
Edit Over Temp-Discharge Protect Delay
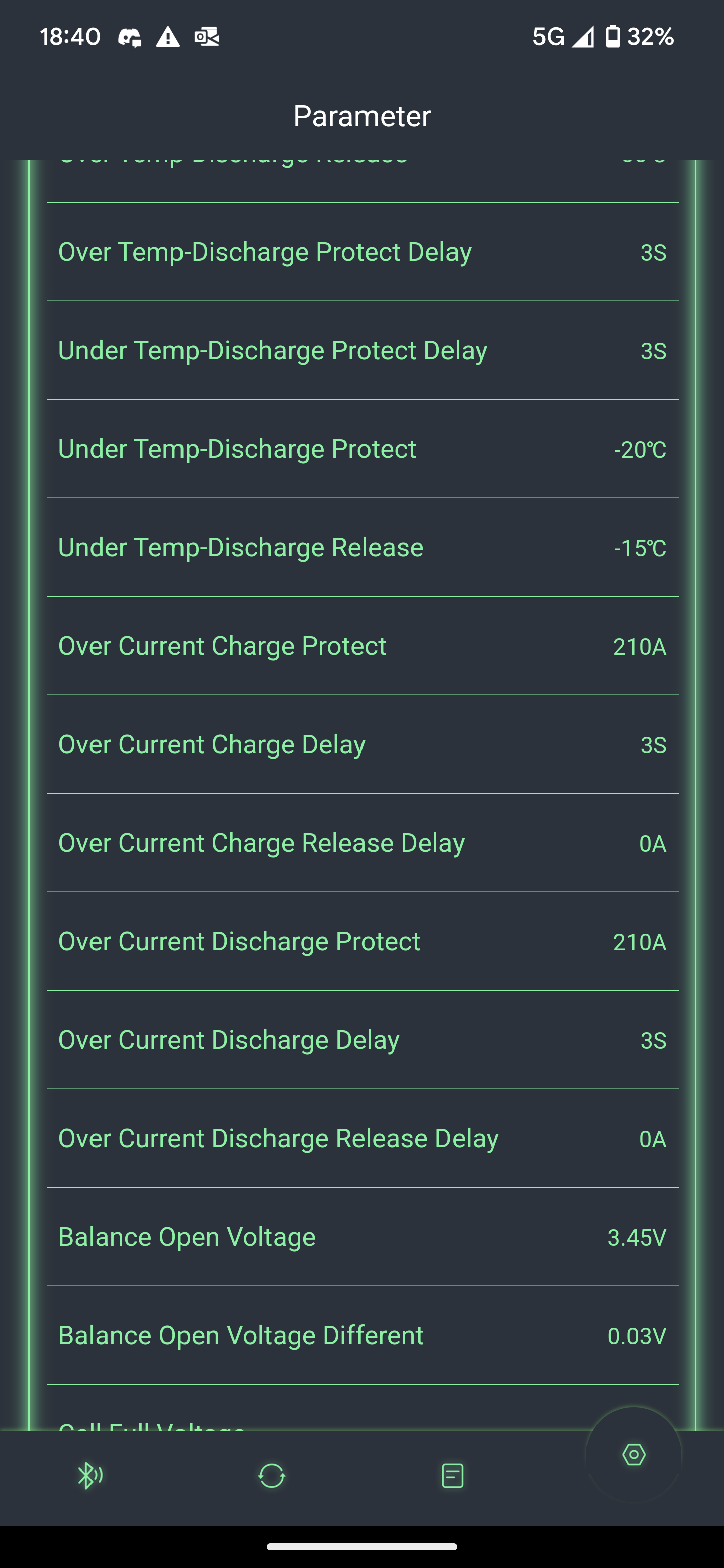[x=363, y=252]
